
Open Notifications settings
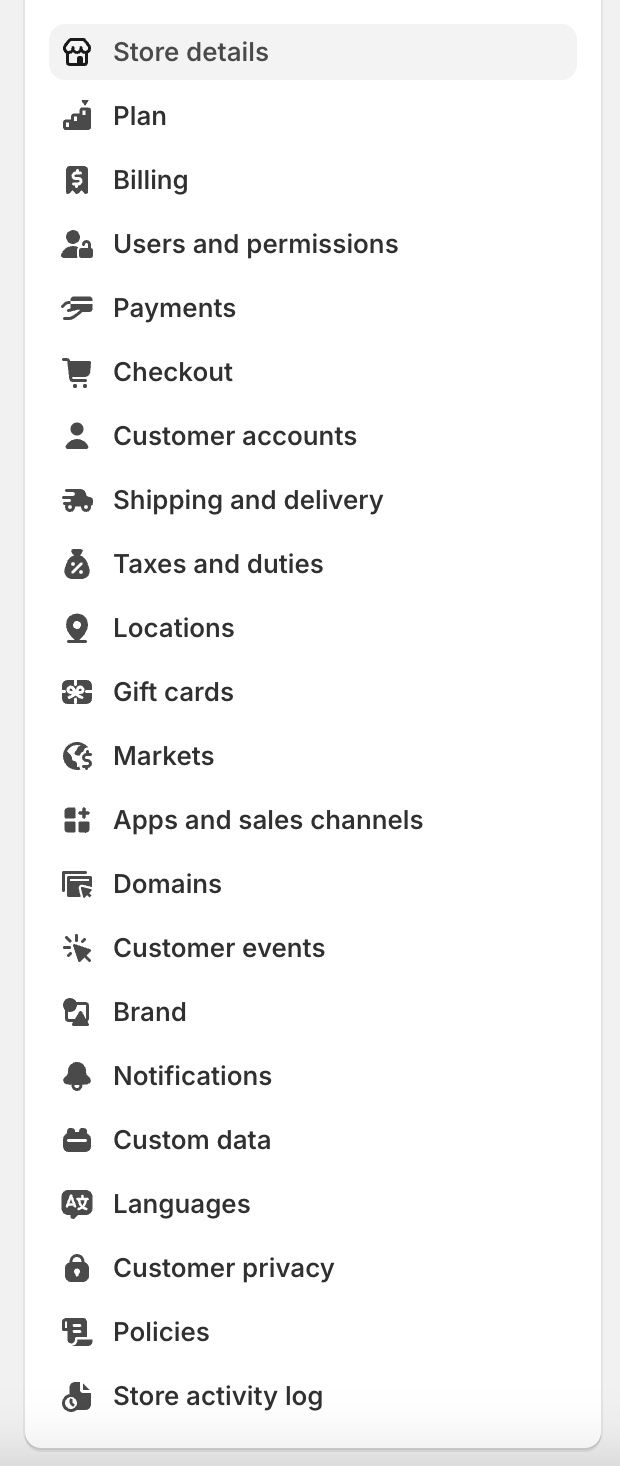[192, 1076]
